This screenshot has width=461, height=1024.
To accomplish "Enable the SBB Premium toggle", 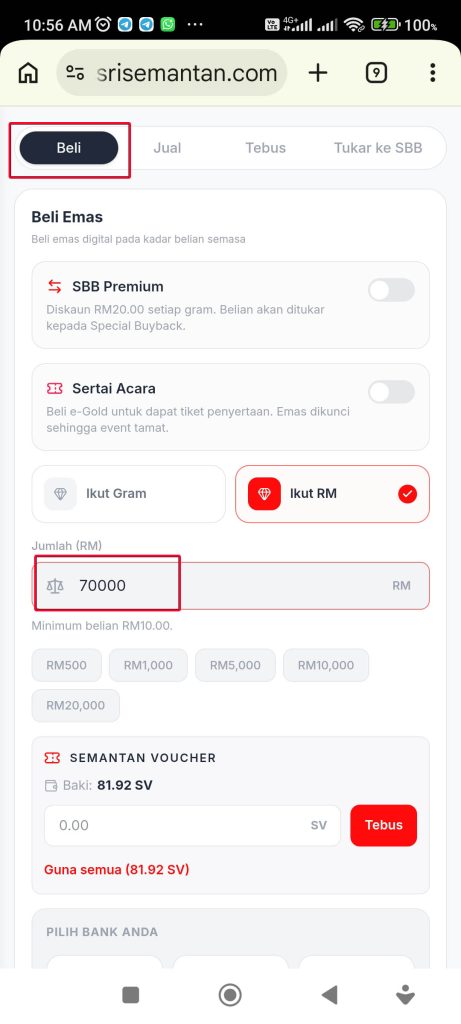I will [391, 290].
